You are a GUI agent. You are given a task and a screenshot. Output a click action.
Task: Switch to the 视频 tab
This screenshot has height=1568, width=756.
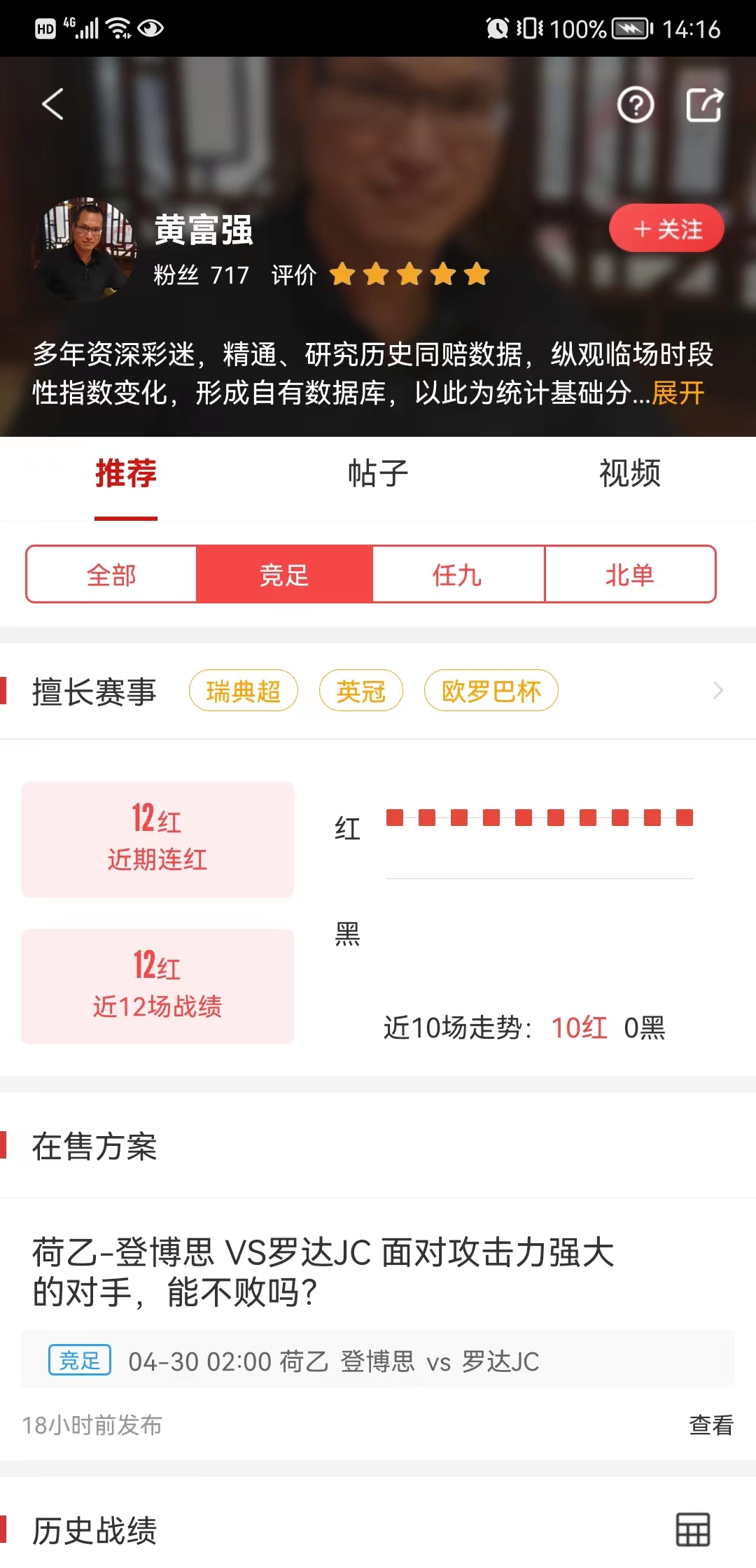point(629,474)
